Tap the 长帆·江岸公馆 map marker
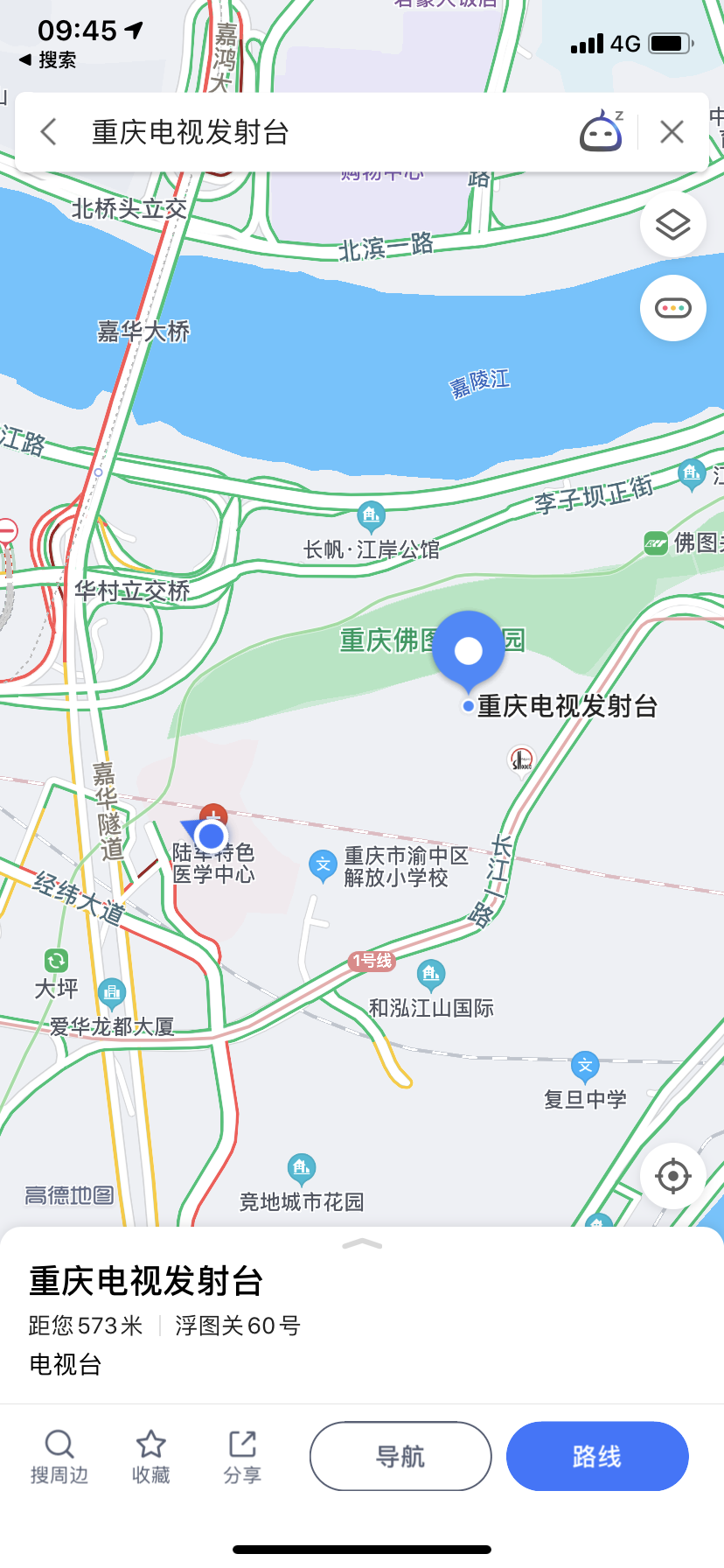 pos(371,515)
